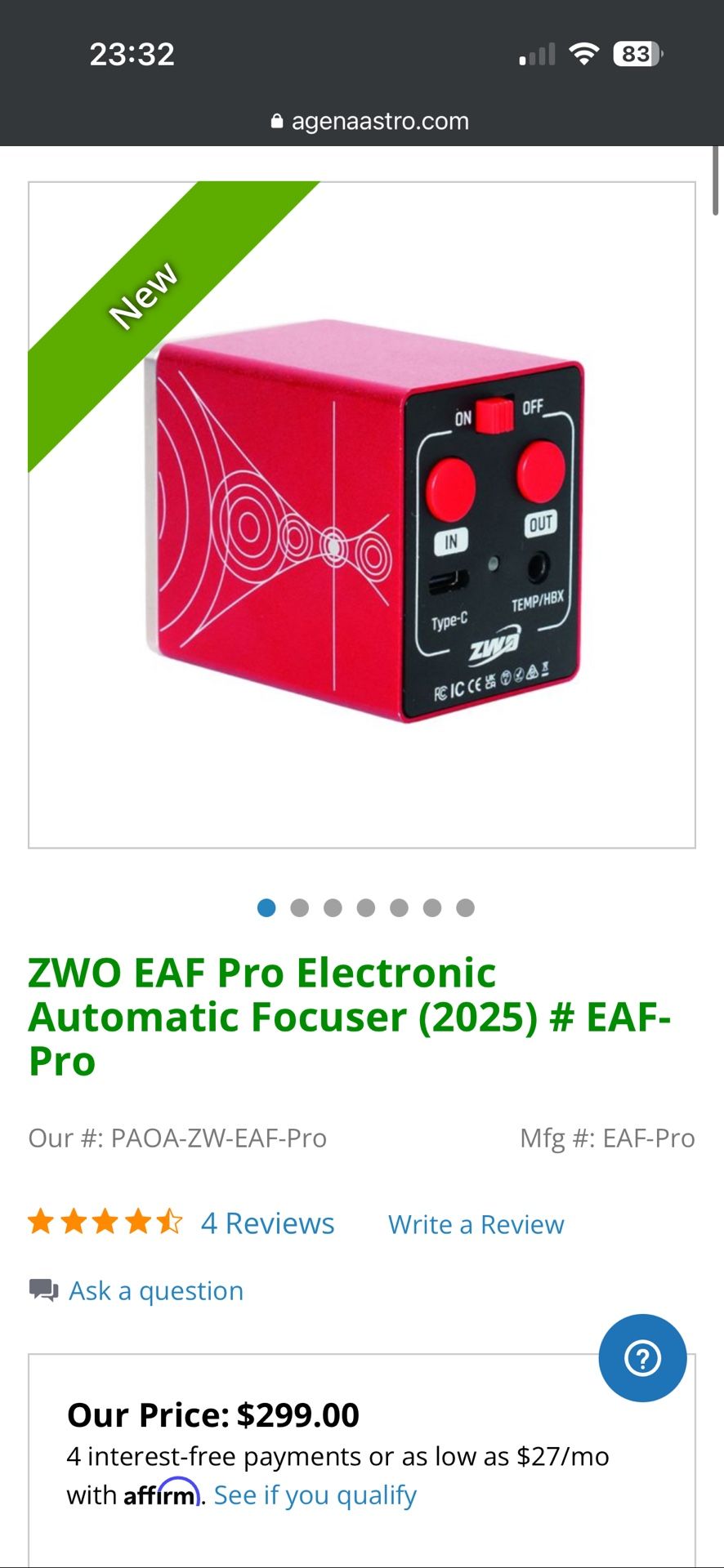Tap See if you qualify for Affirm
Image resolution: width=724 pixels, height=1568 pixels.
315,1494
